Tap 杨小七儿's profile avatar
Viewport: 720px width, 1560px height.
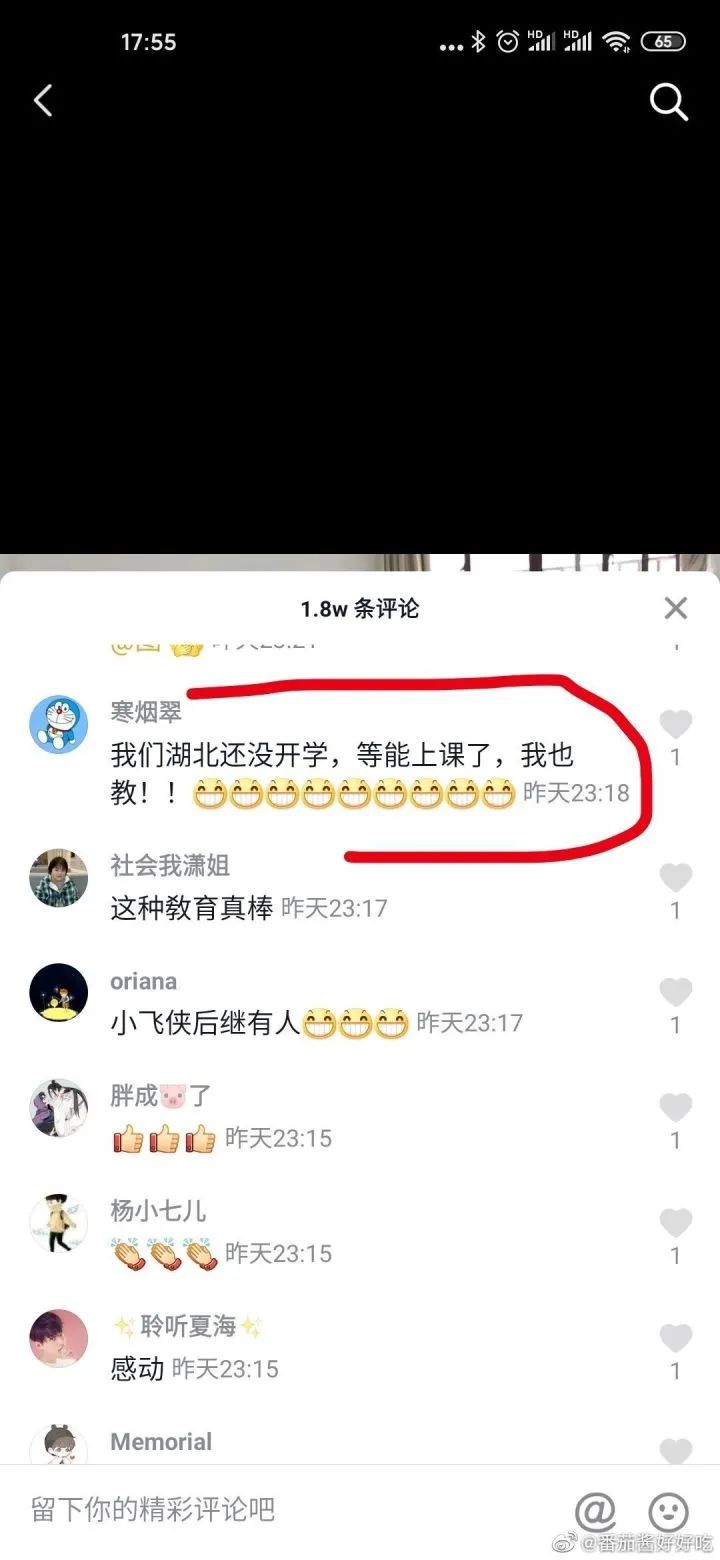pyautogui.click(x=58, y=1225)
